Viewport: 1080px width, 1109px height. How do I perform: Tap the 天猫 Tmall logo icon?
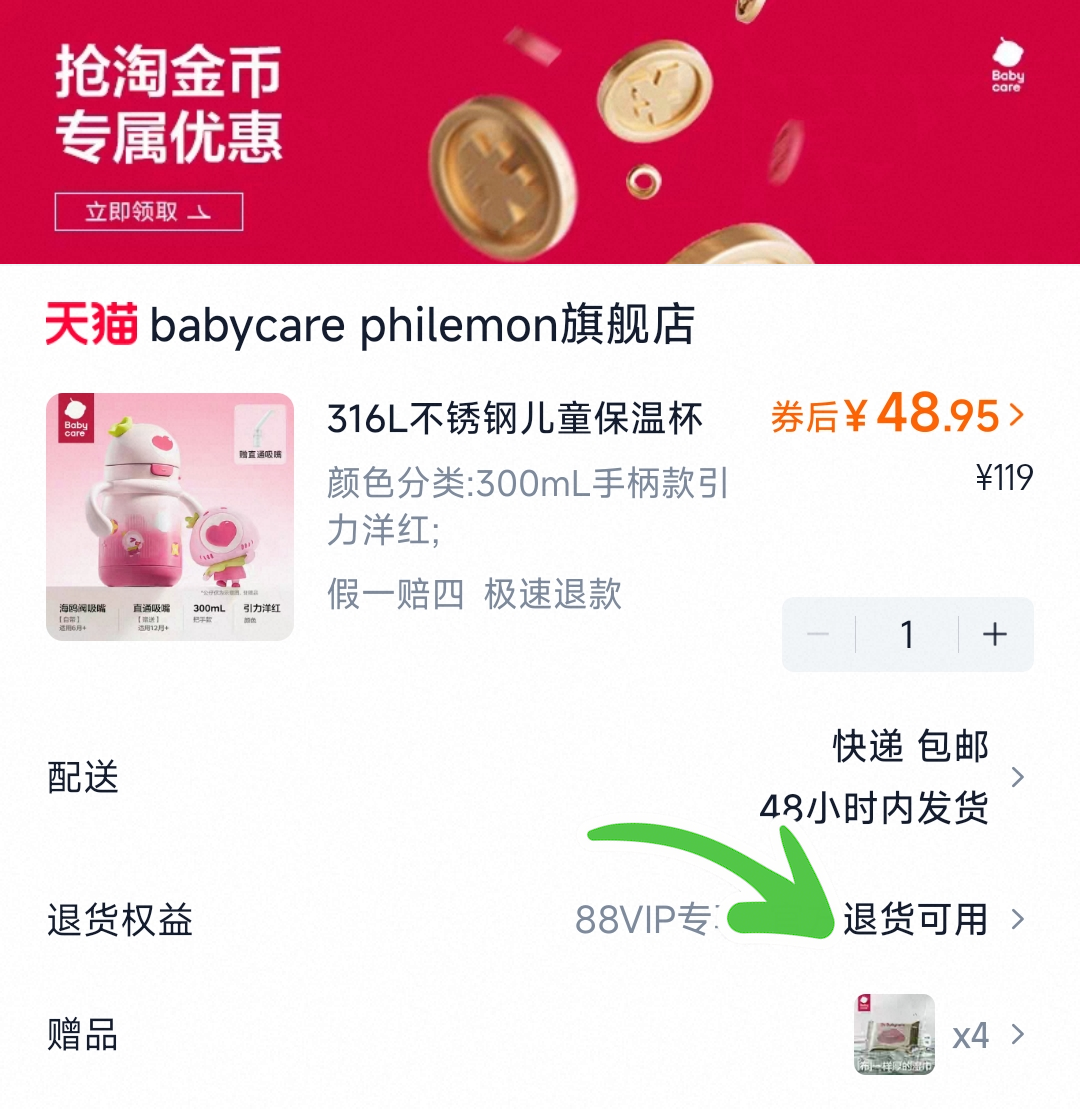[x=90, y=323]
